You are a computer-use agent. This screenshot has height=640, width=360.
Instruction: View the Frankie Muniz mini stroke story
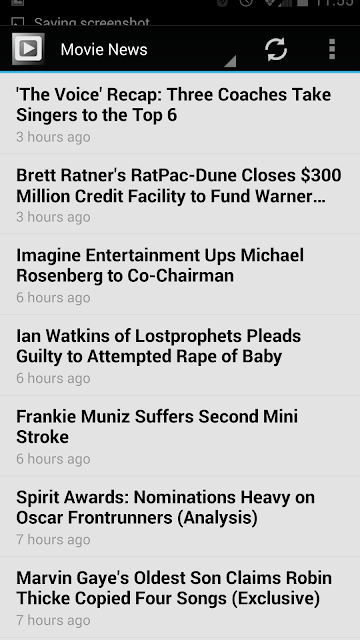pos(180,436)
